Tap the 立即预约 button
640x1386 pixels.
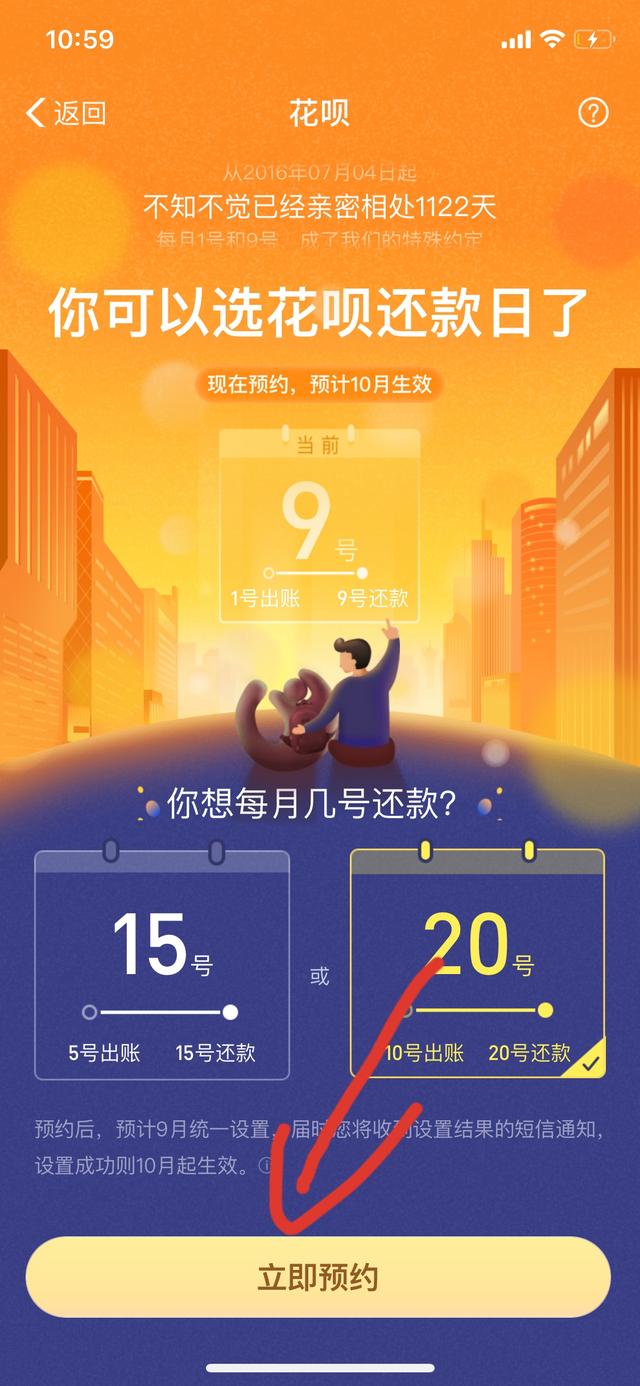[x=318, y=1277]
